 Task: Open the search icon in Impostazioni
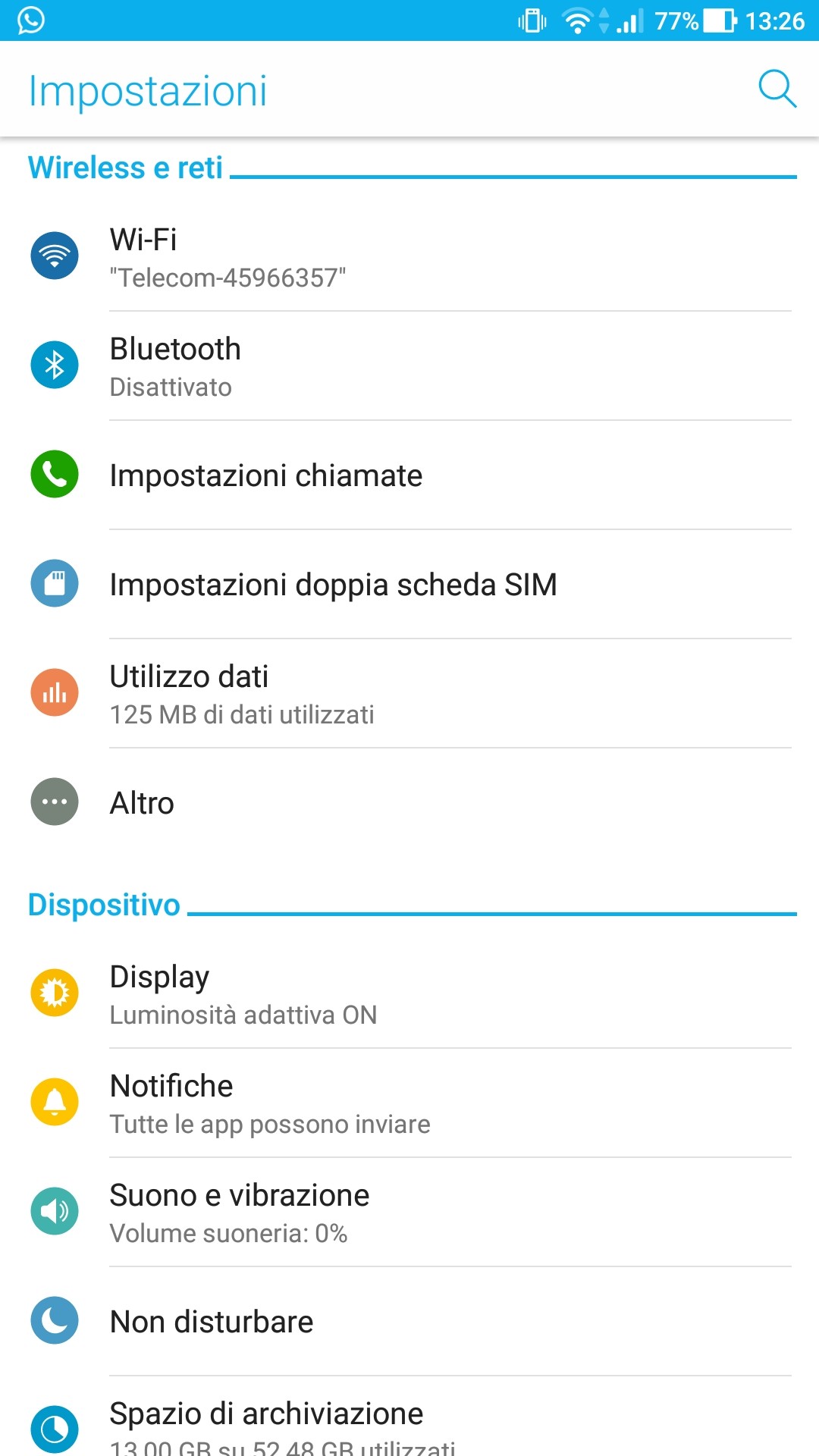777,89
